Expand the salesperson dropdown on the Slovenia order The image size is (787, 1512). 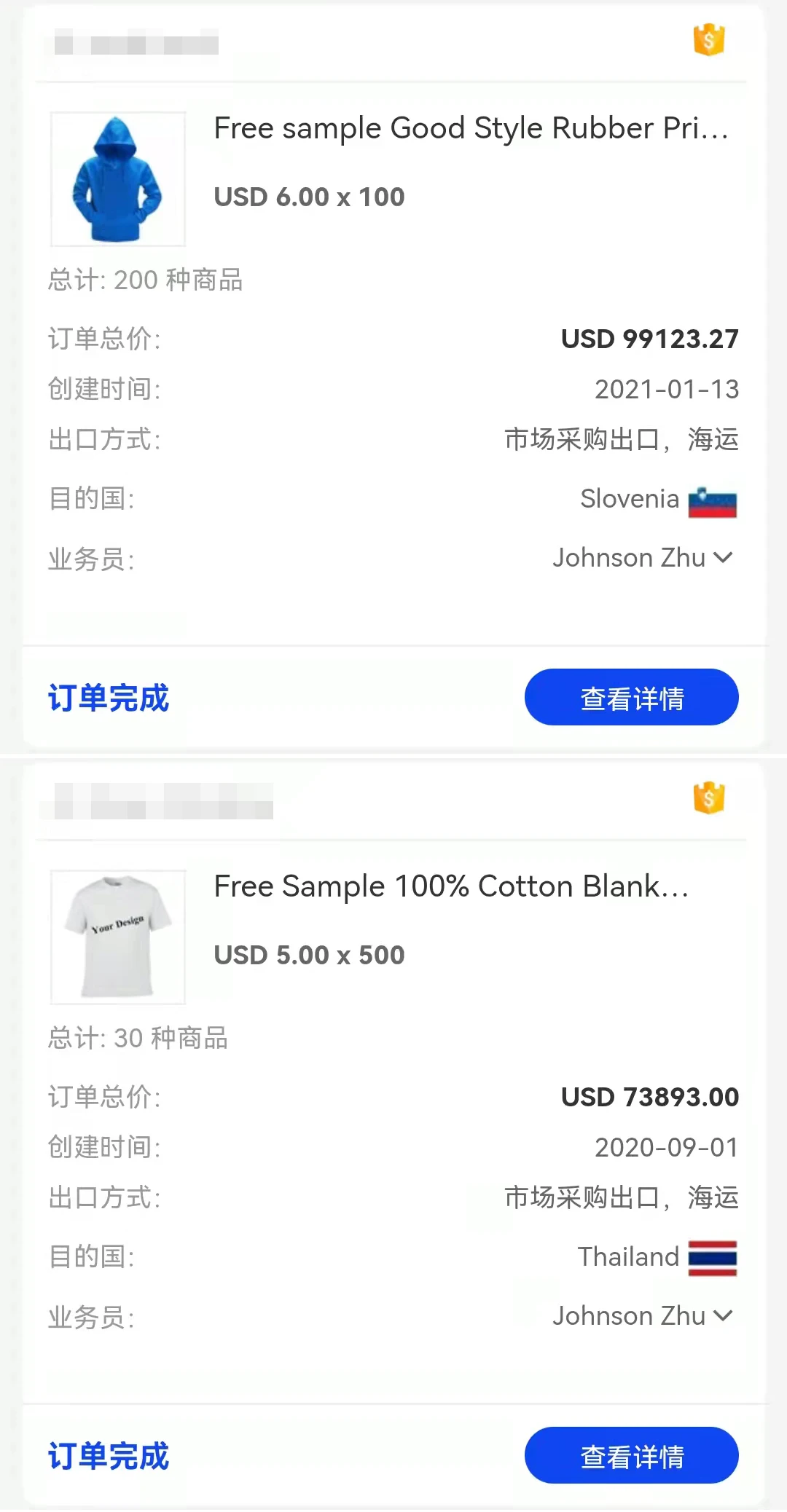tap(722, 558)
